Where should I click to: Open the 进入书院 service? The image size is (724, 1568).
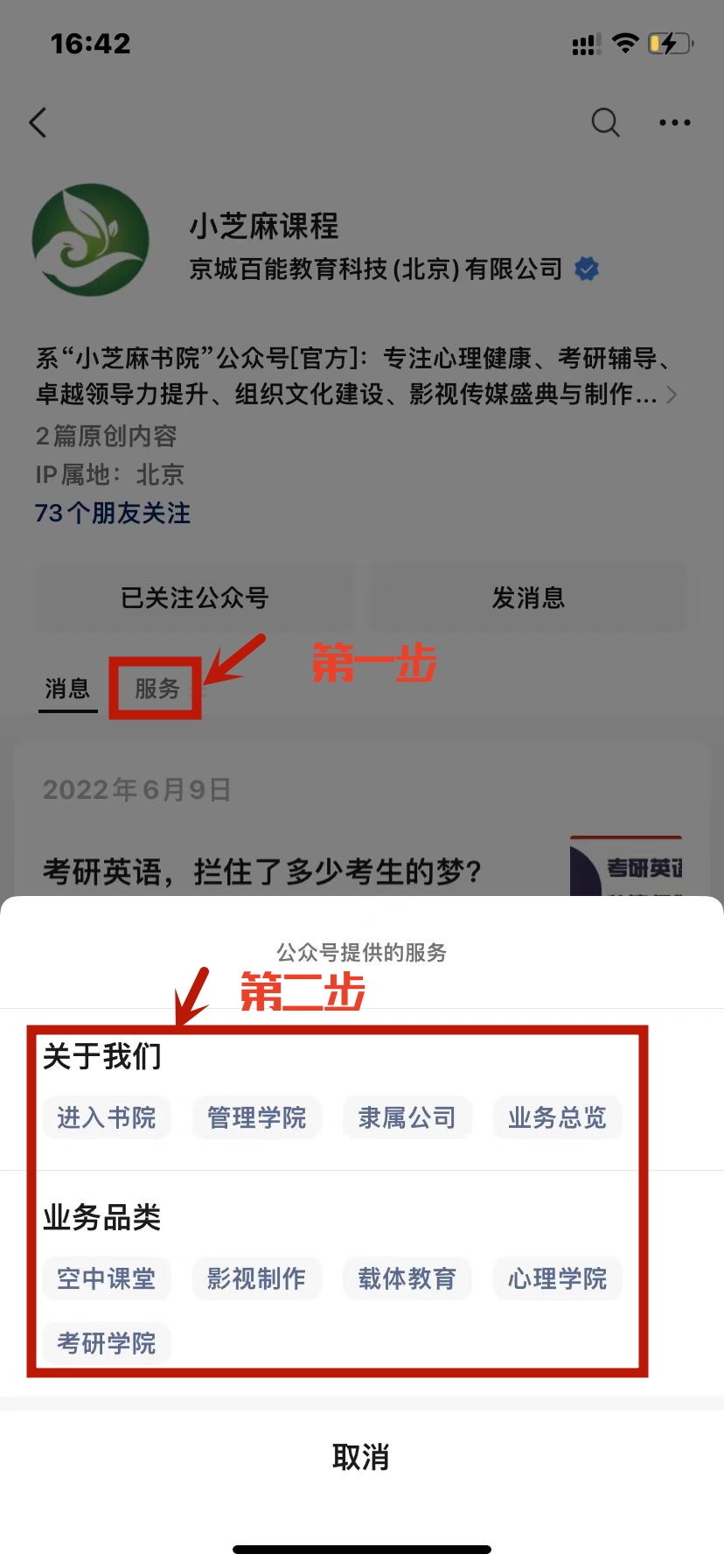(107, 1117)
